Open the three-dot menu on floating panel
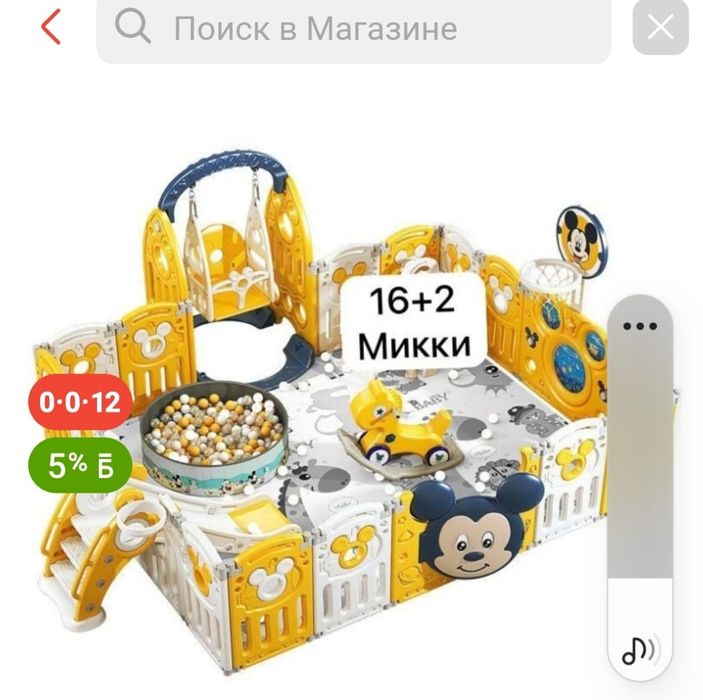Screen dimensions: 703x700 [x=640, y=327]
